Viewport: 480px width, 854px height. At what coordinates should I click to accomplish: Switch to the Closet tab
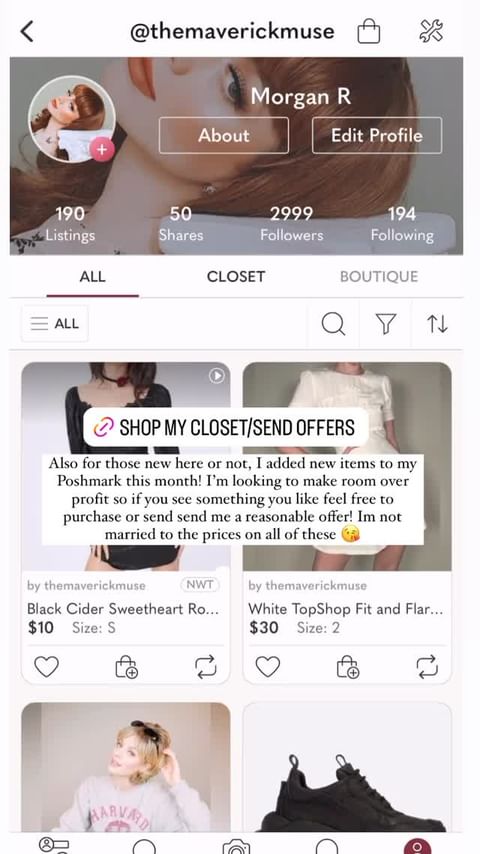click(236, 277)
